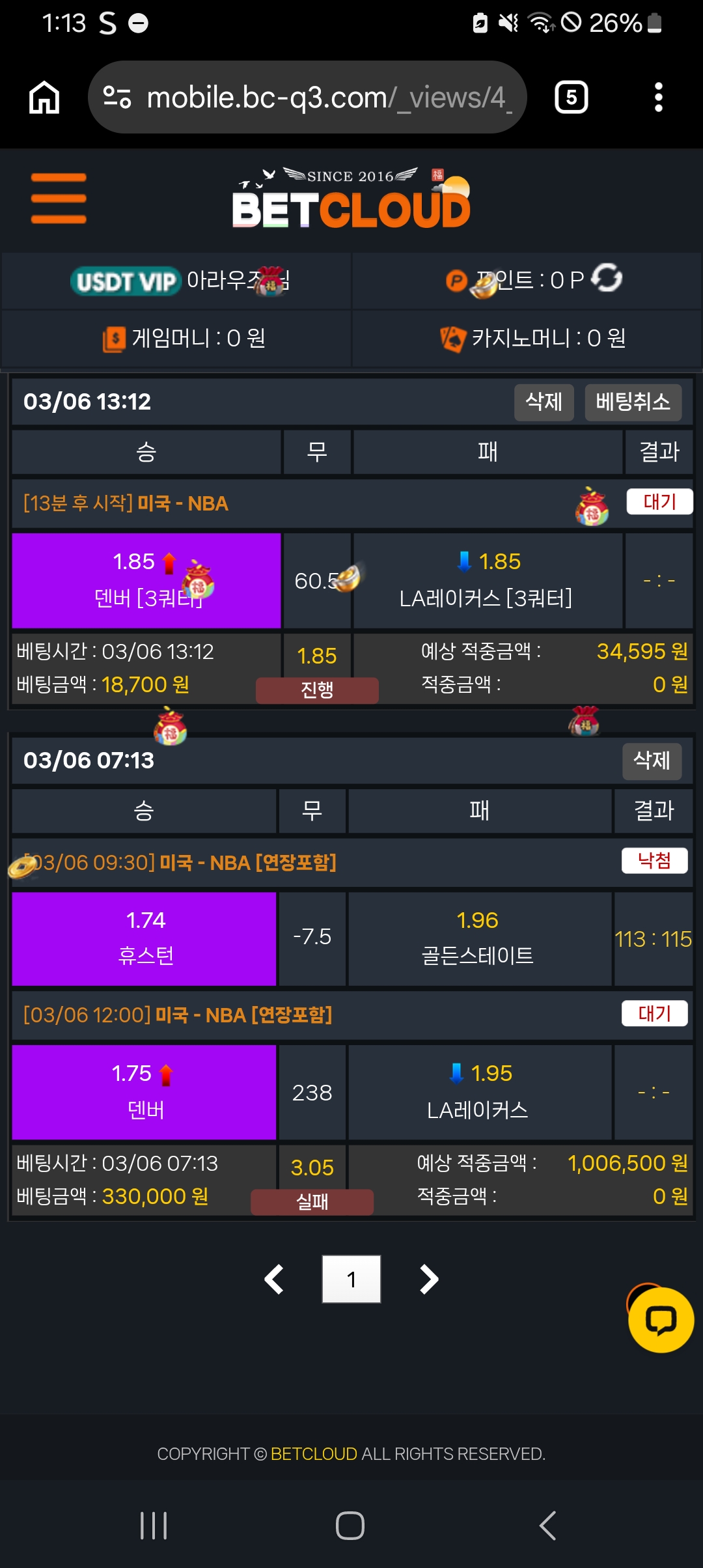The width and height of the screenshot is (703, 1568).
Task: Go to the previous page arrow
Action: [274, 1280]
